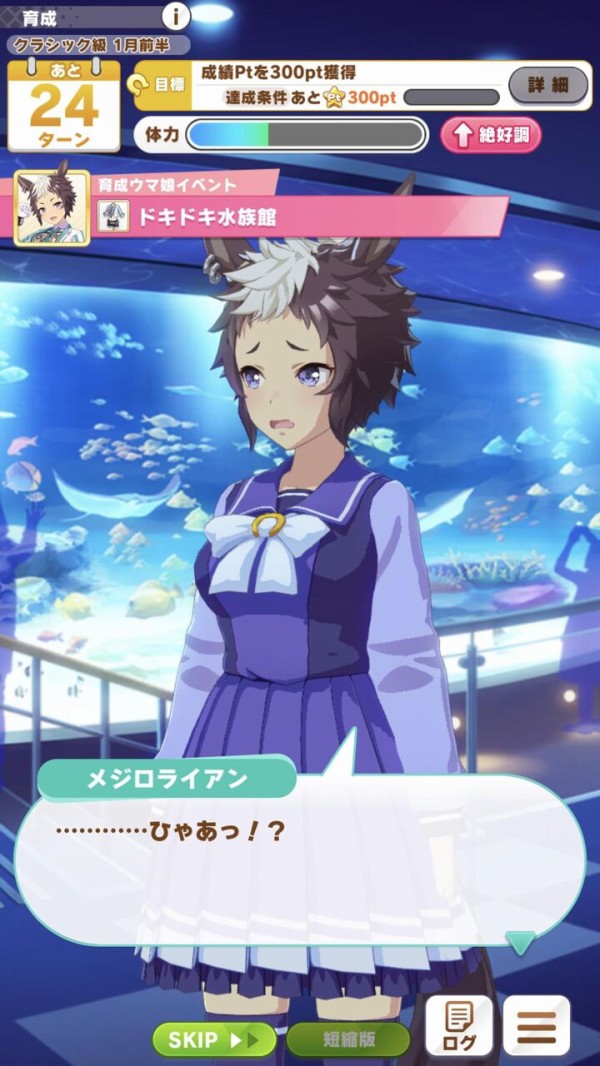Open the 詳細 goal details
Screen dimensions: 600x1066
(x=548, y=85)
